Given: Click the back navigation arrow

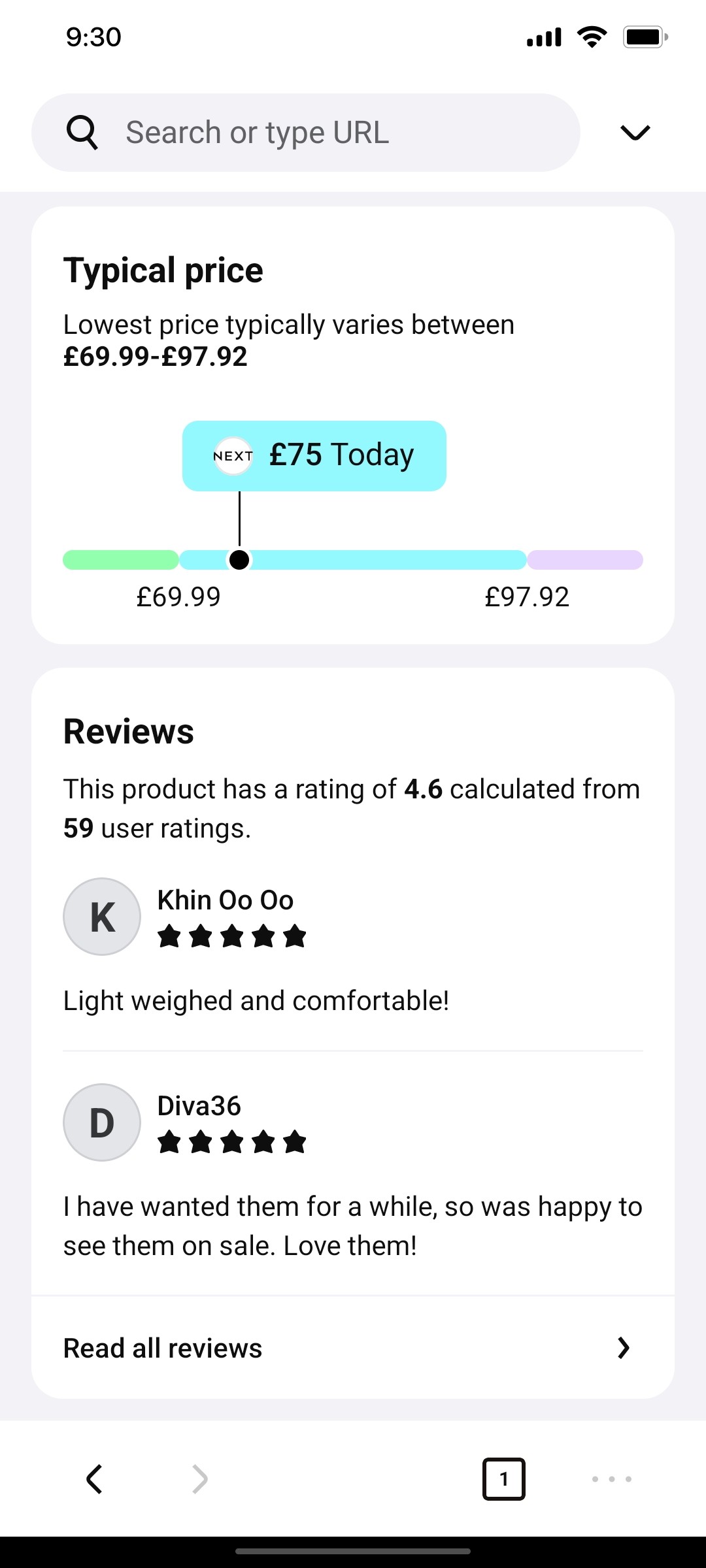Looking at the screenshot, I should tap(94, 1480).
